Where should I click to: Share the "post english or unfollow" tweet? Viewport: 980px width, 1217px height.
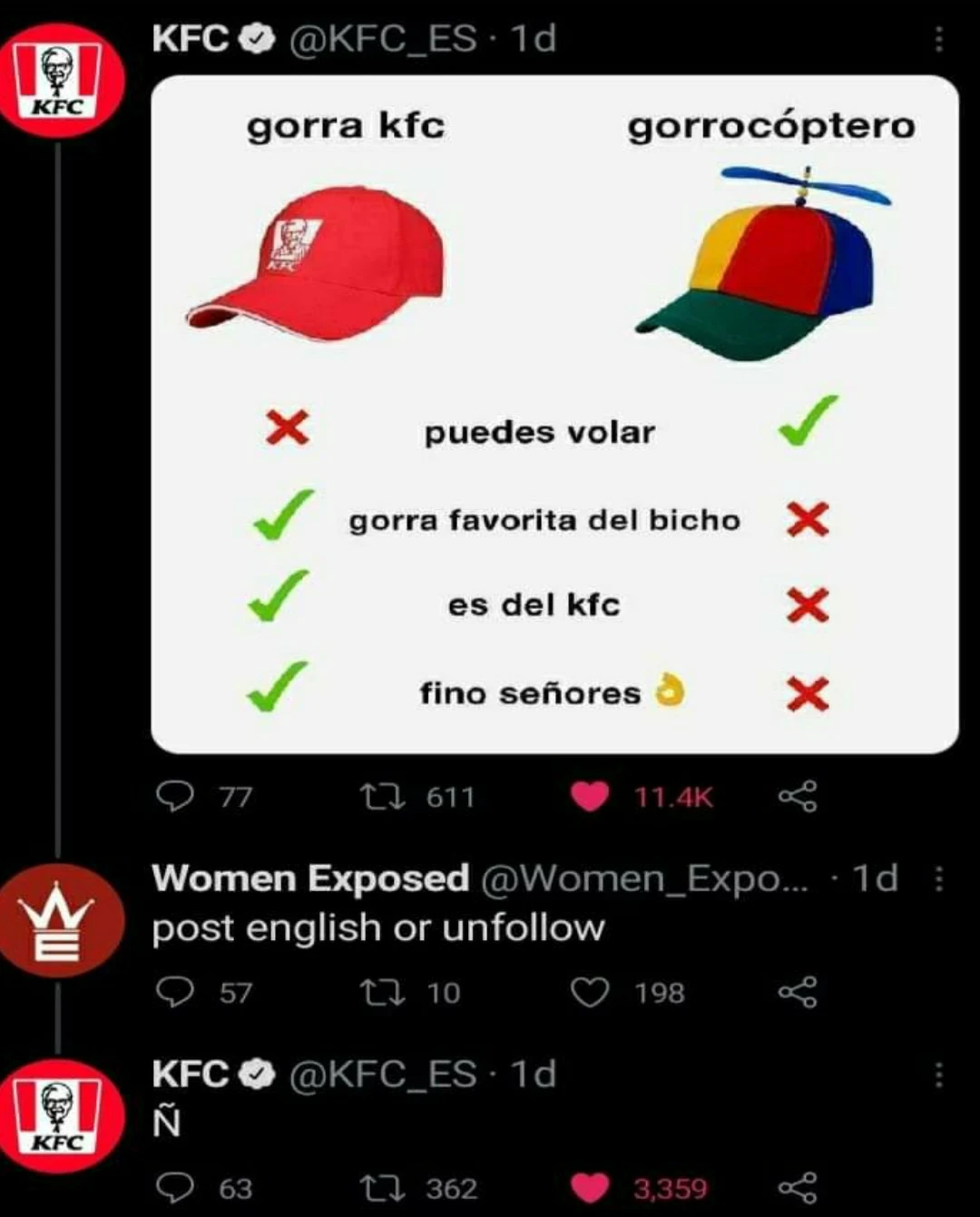pos(798,992)
